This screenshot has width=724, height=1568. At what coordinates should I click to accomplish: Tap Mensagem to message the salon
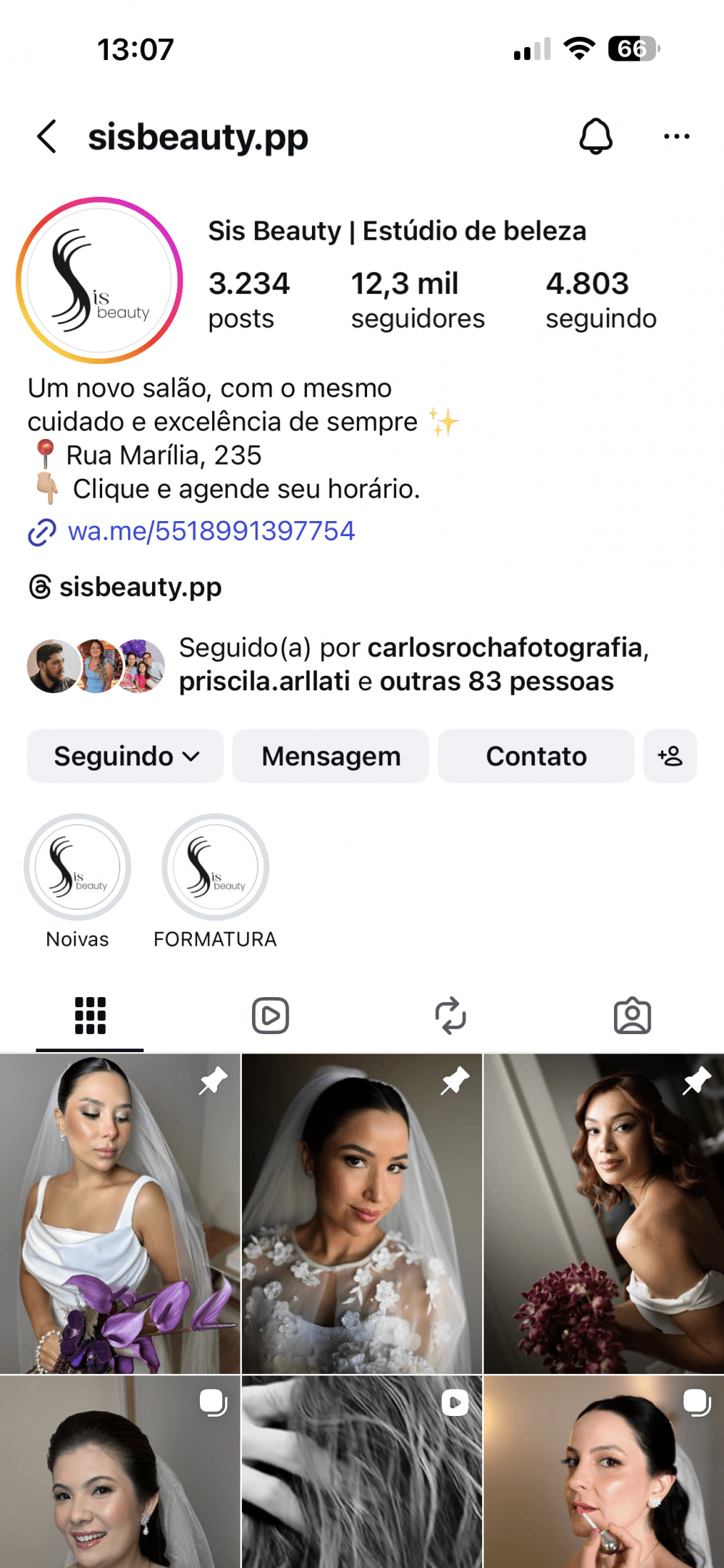tap(331, 756)
